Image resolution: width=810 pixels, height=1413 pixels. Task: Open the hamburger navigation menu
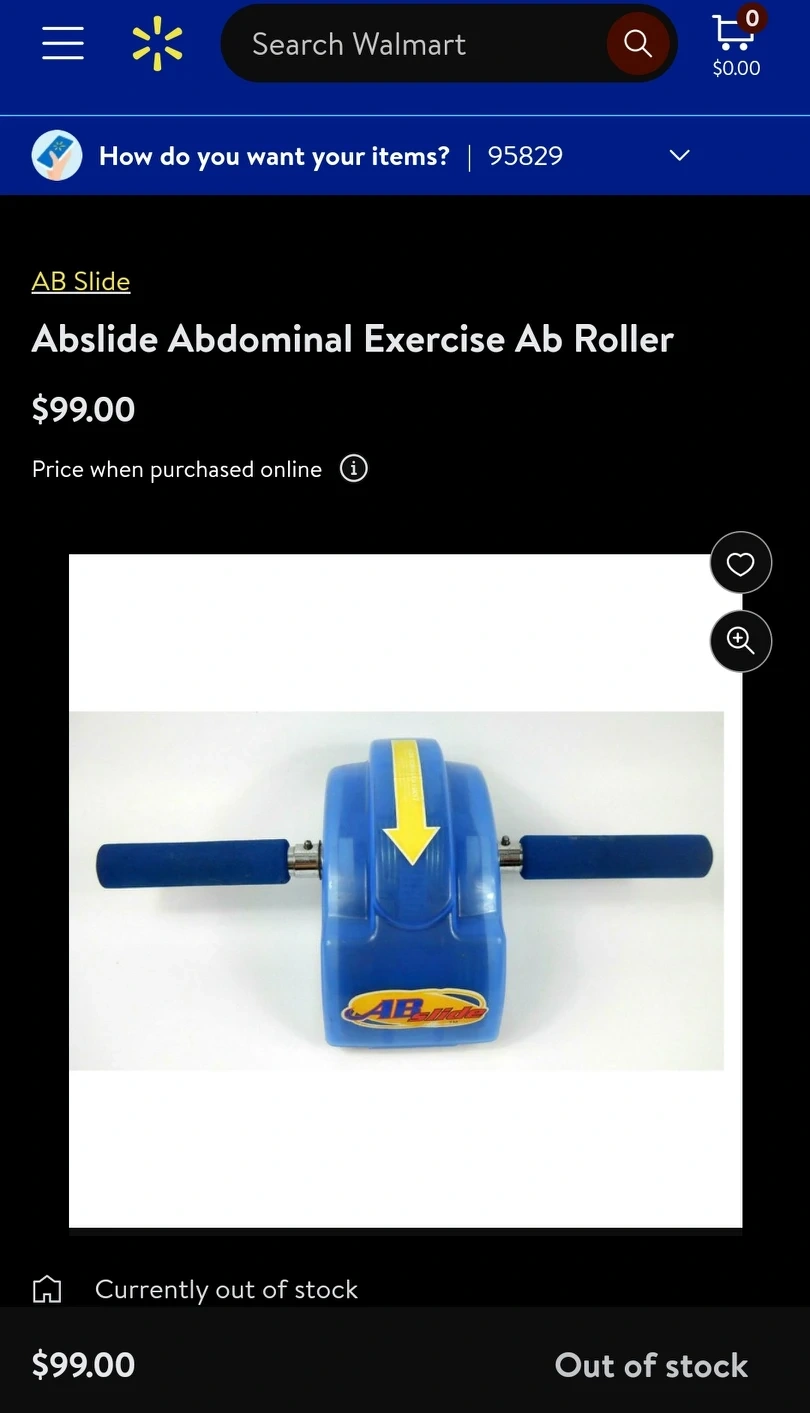[62, 43]
